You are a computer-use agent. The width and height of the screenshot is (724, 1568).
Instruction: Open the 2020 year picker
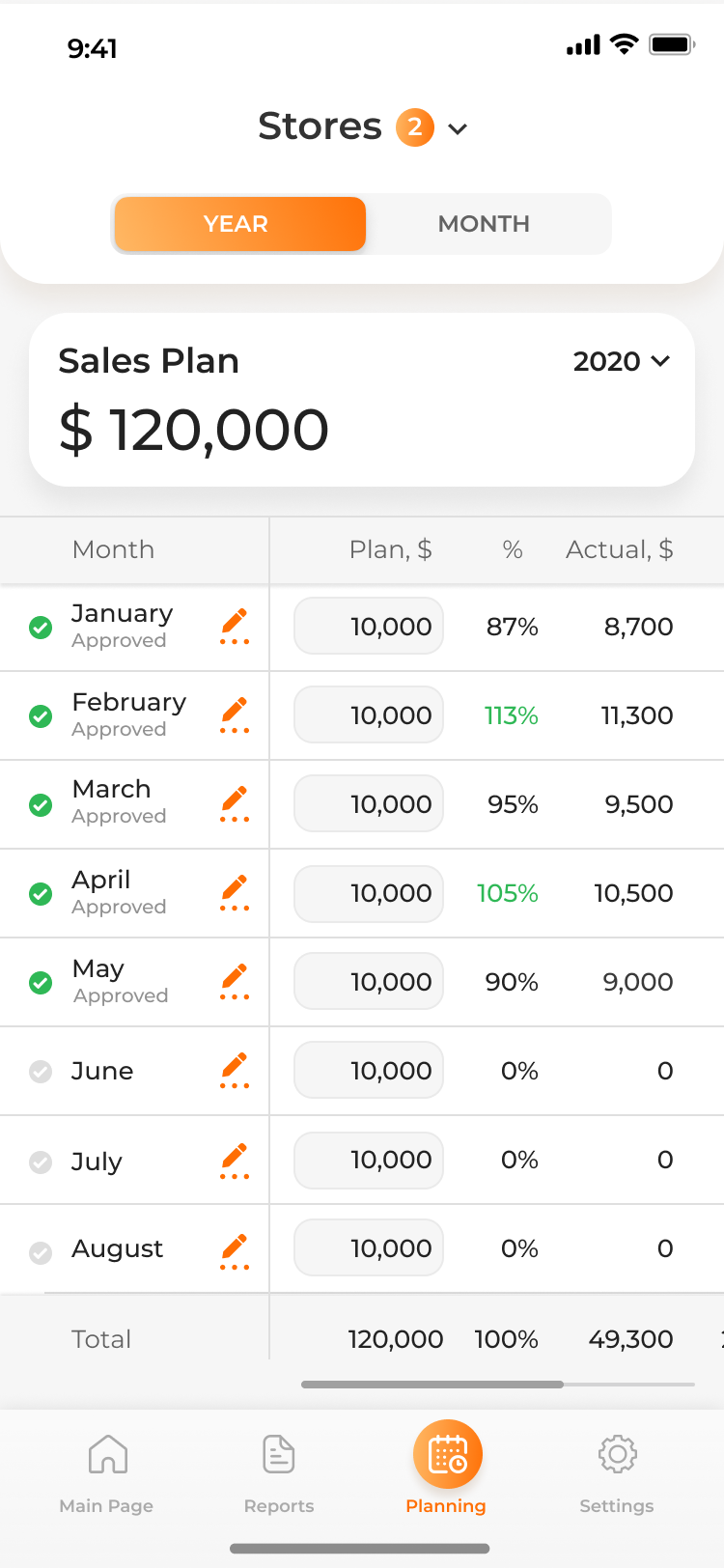(x=621, y=361)
